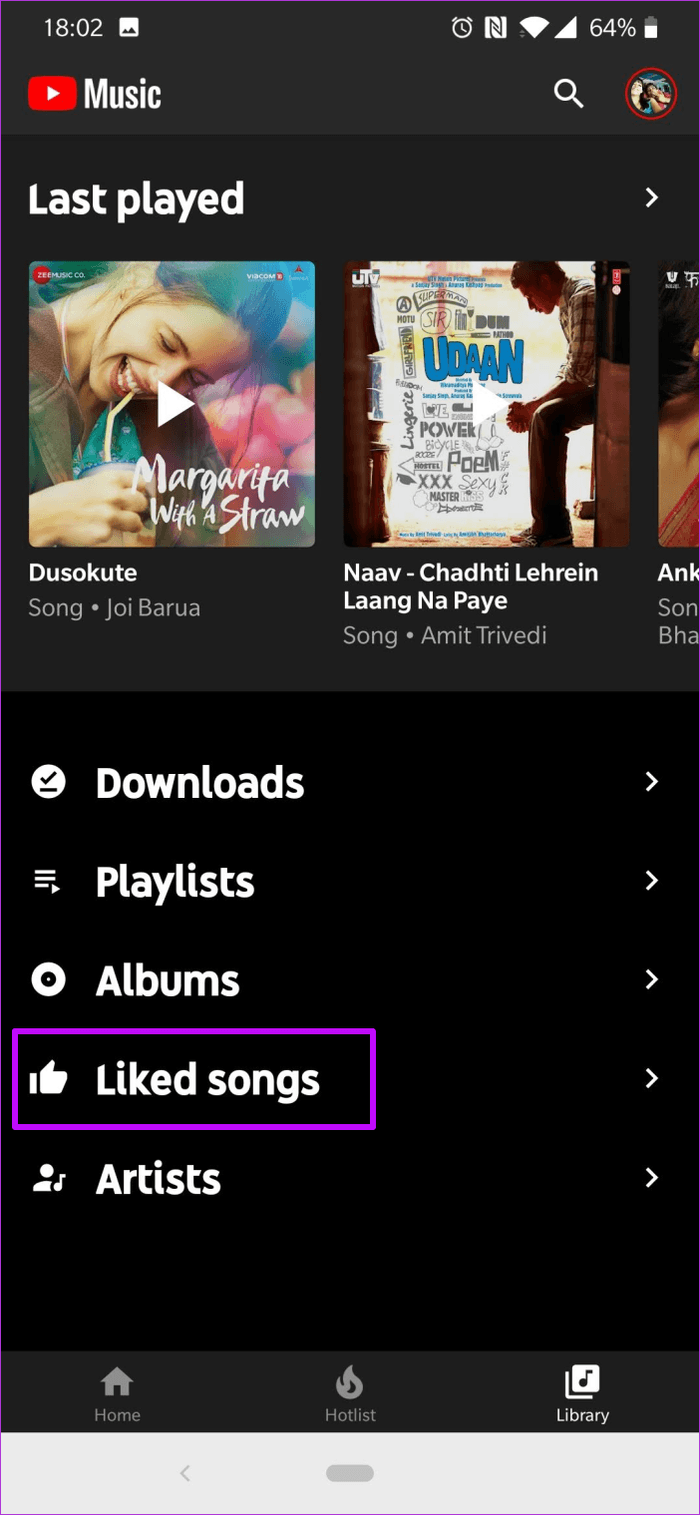Image resolution: width=700 pixels, height=1515 pixels.
Task: Open Artists
Action: coord(350,1179)
